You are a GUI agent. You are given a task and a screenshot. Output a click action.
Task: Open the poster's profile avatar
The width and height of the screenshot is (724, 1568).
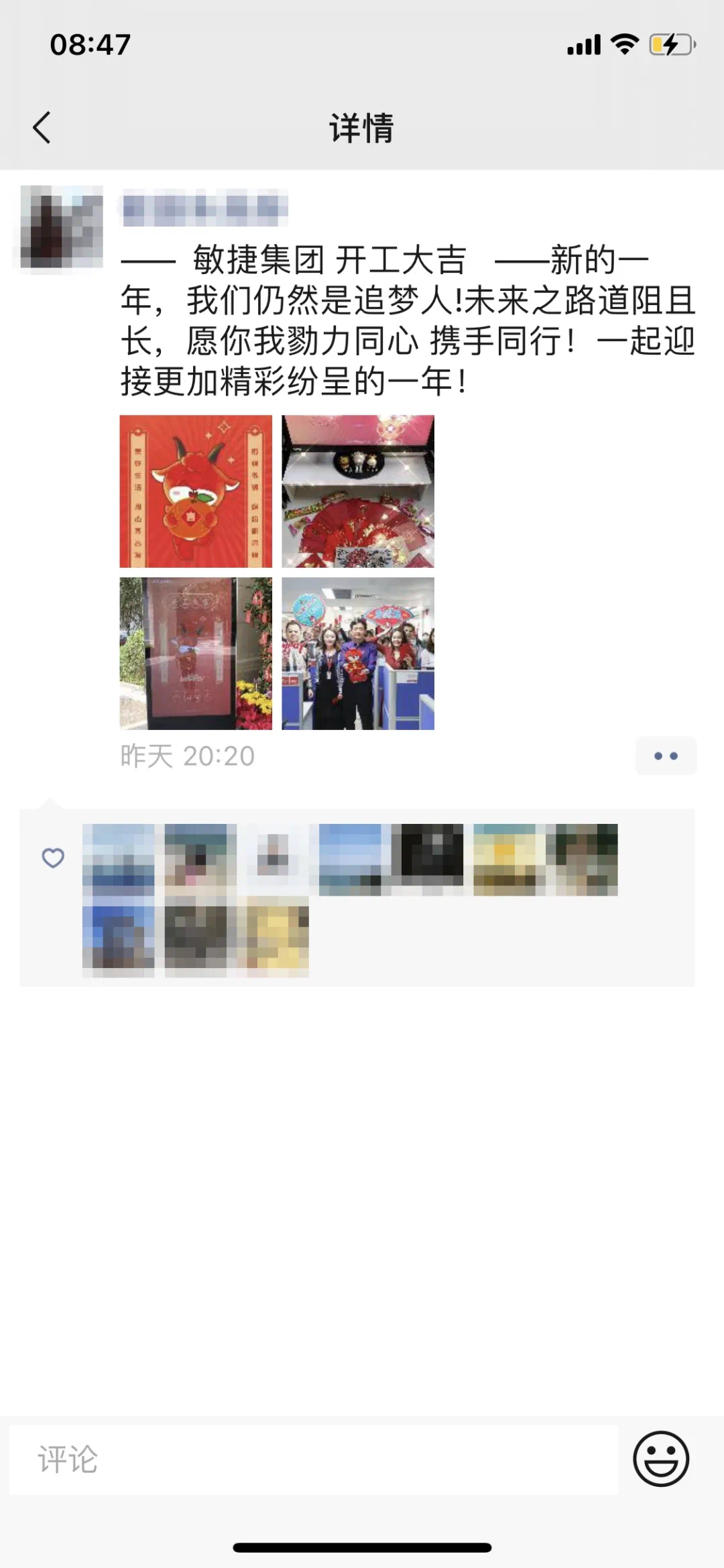tap(62, 227)
